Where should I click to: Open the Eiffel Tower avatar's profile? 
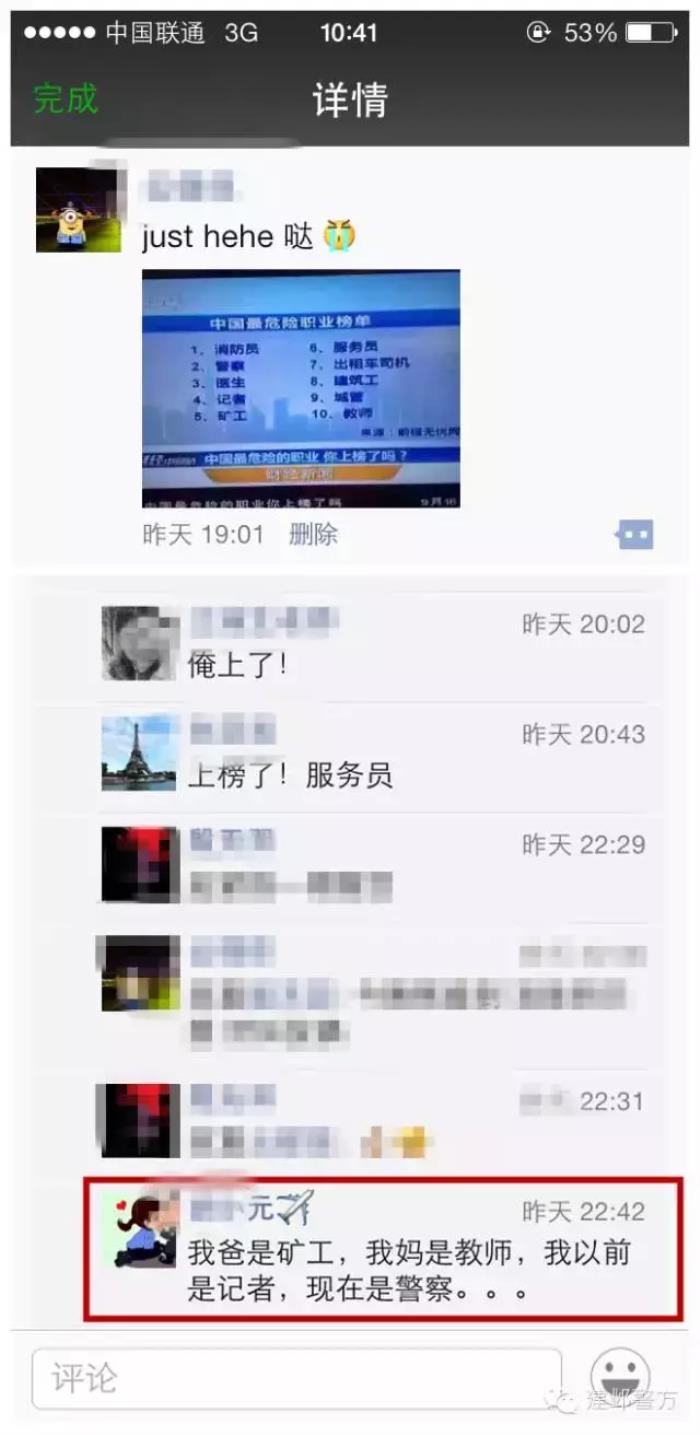click(140, 753)
